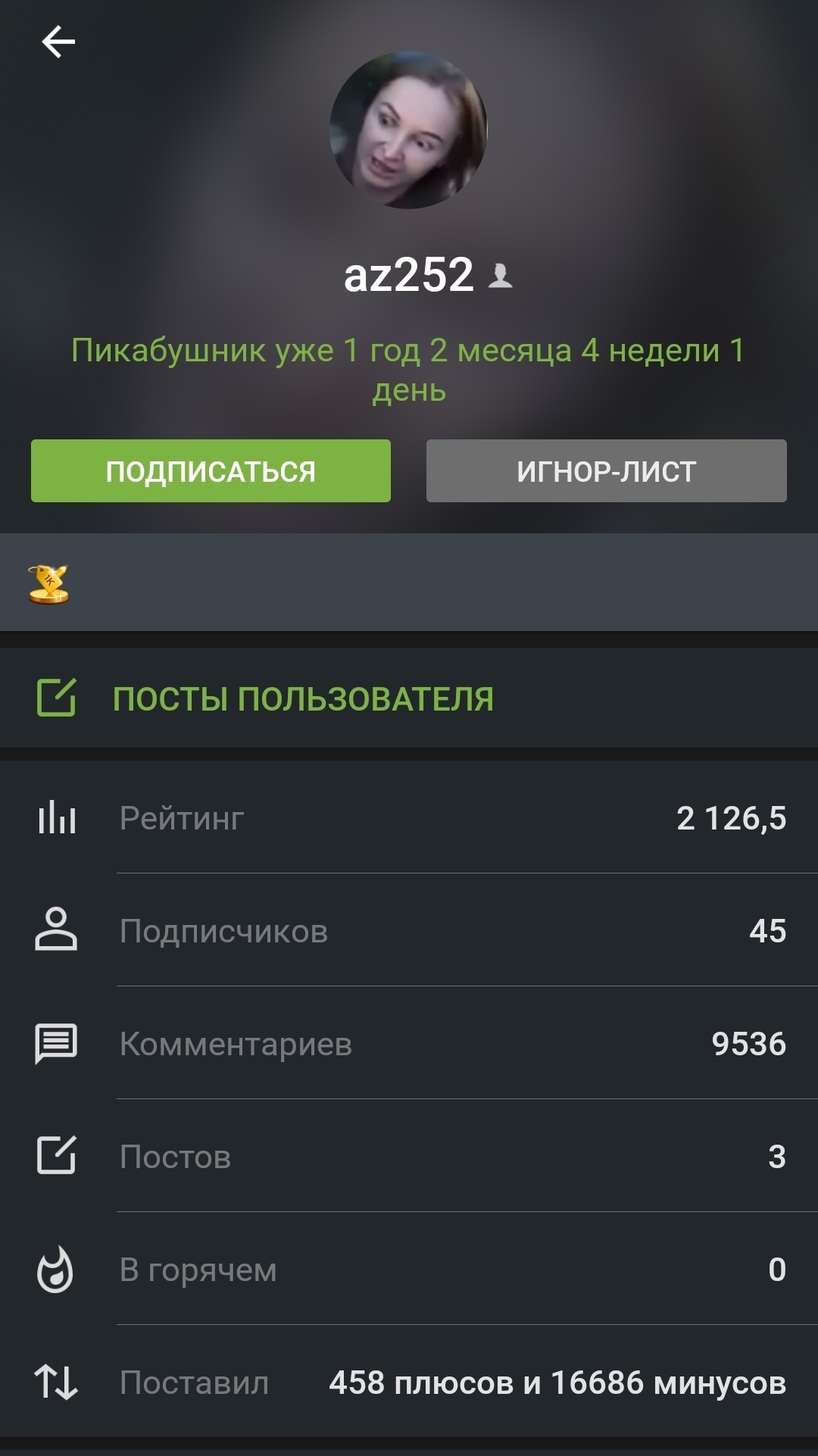Image resolution: width=818 pixels, height=1456 pixels.
Task: View the az252 profile avatar
Action: (x=409, y=130)
